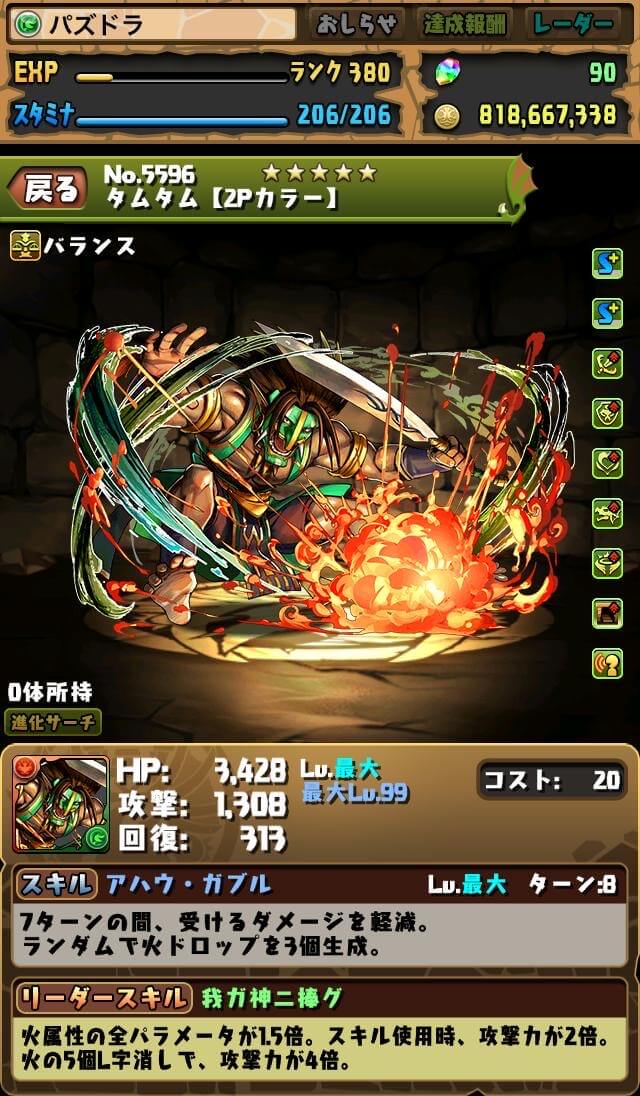
Task: Tap the 戻る back button
Action: coord(48,188)
